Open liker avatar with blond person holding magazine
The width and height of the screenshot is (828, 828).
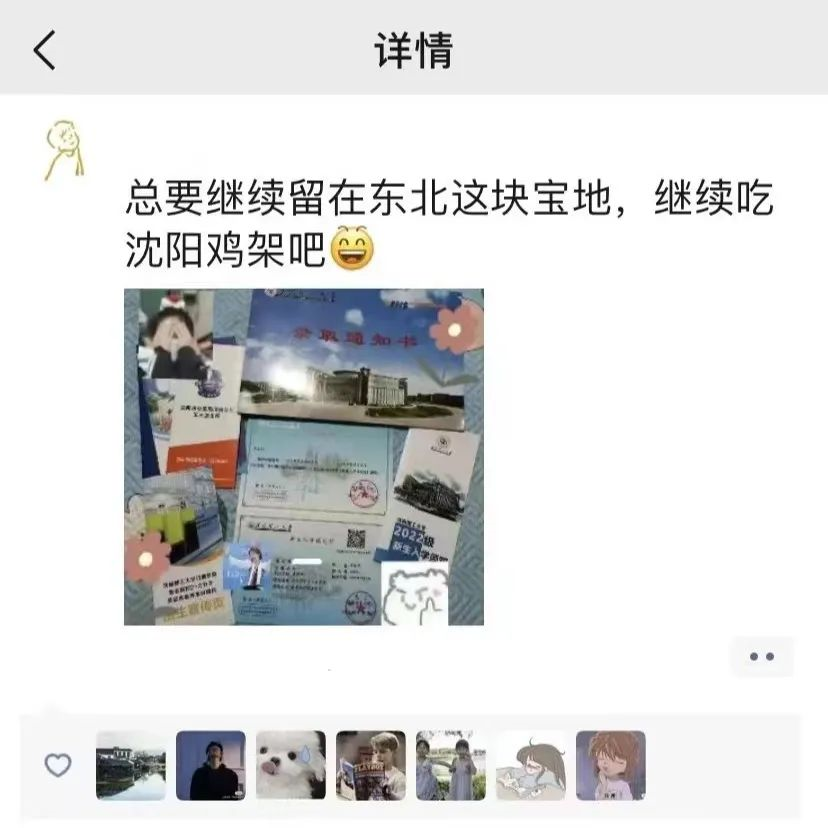[x=371, y=766]
